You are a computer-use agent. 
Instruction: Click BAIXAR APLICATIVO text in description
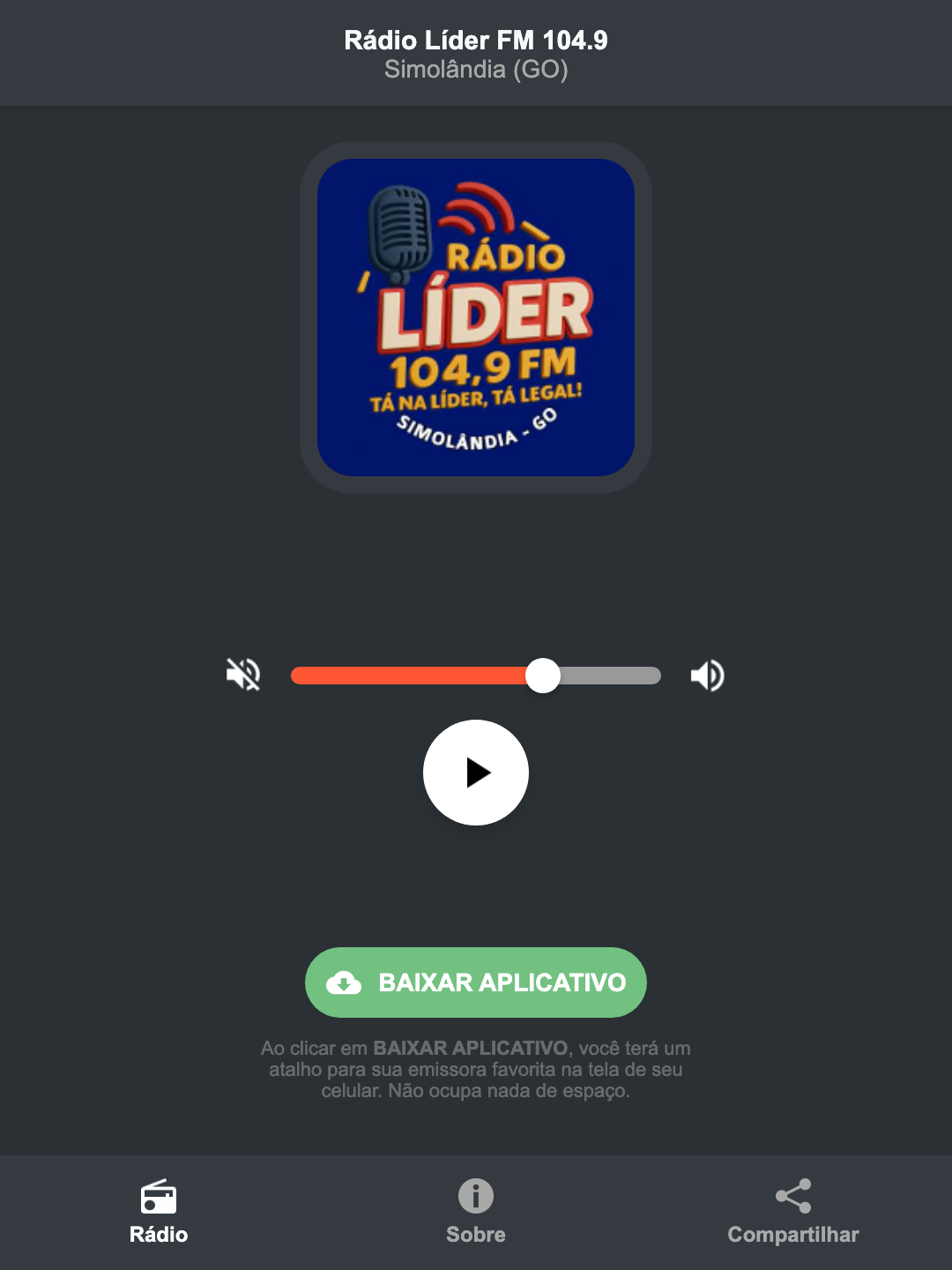pos(472,1049)
